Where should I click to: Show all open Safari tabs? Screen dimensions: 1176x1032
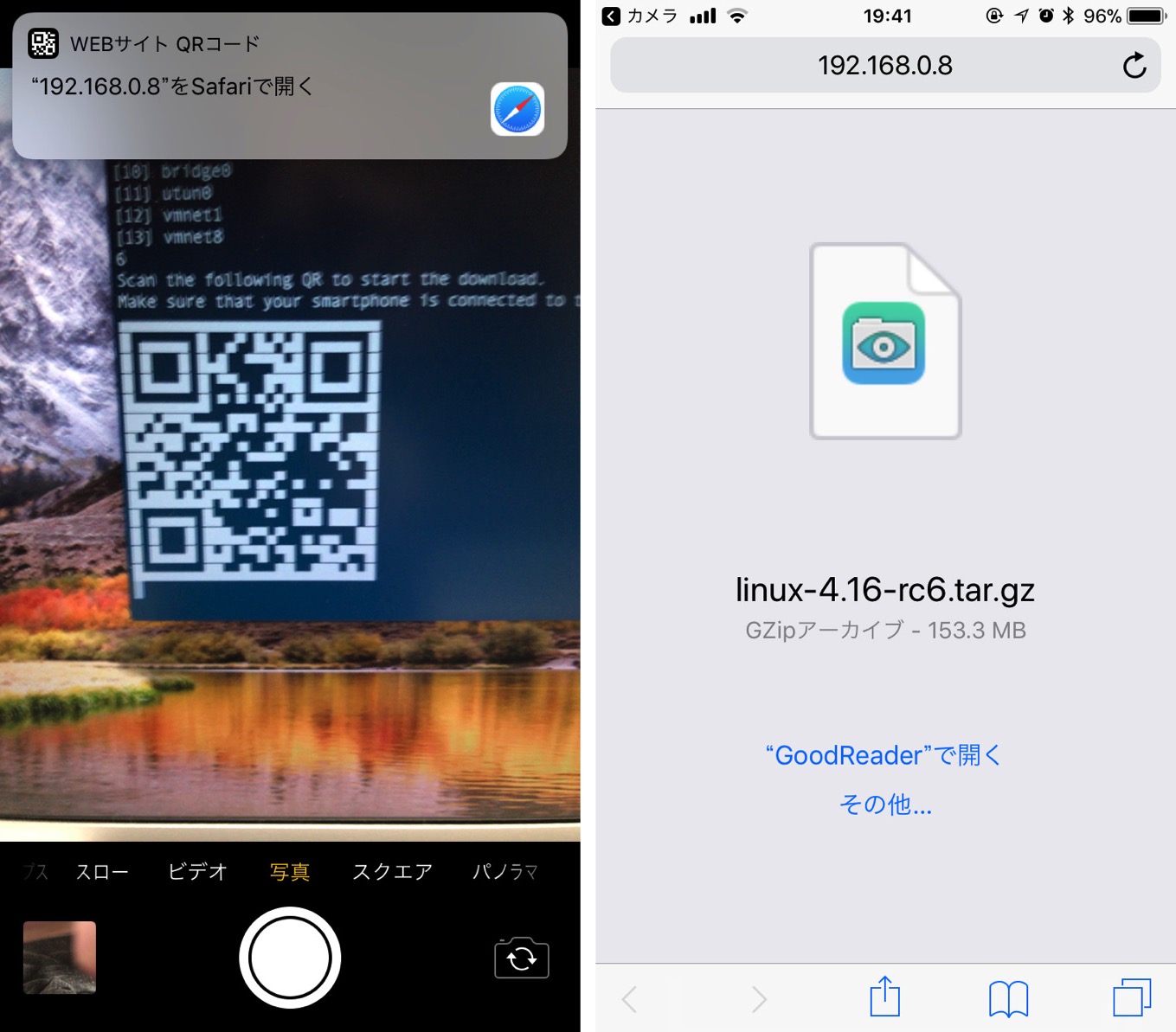coord(1131,997)
